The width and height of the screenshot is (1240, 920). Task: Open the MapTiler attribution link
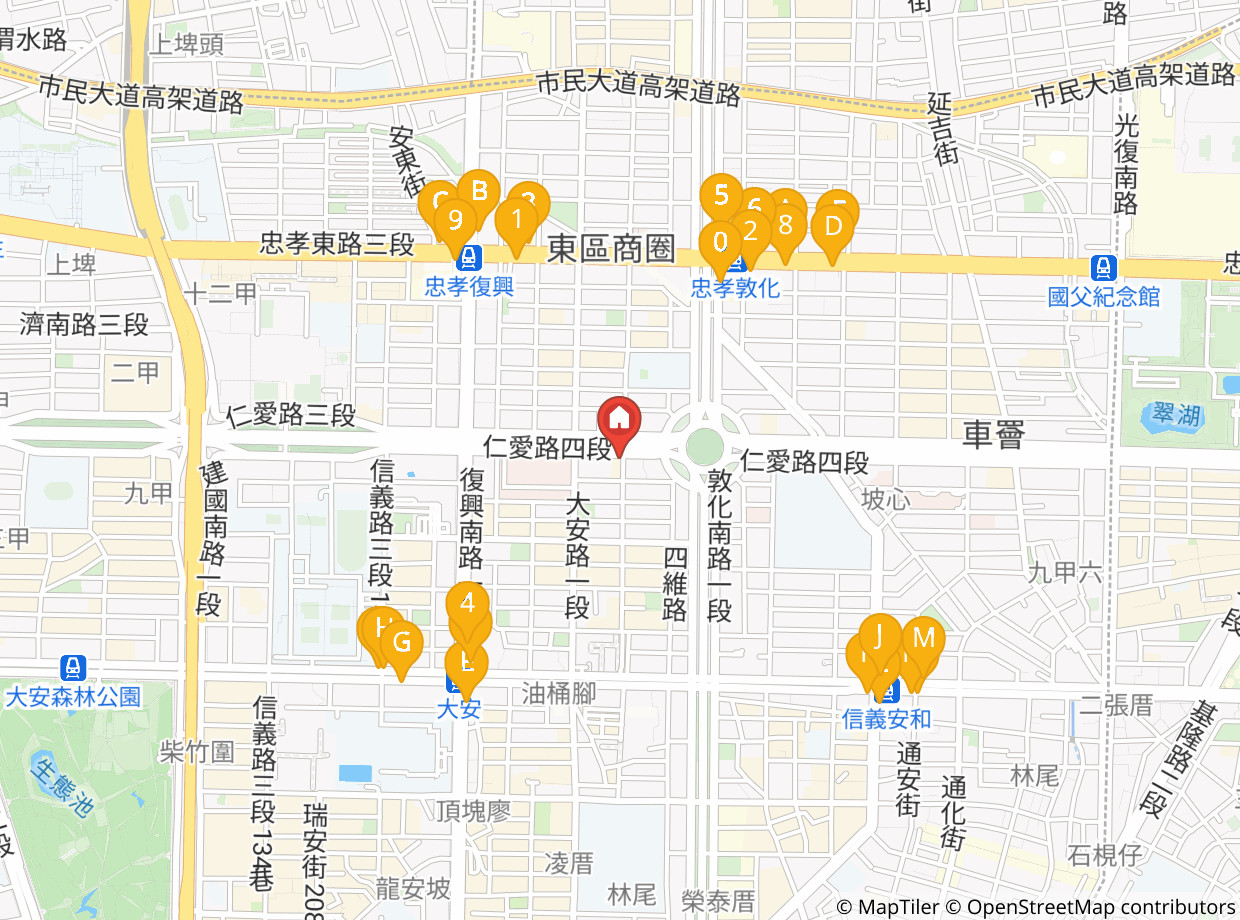887,907
